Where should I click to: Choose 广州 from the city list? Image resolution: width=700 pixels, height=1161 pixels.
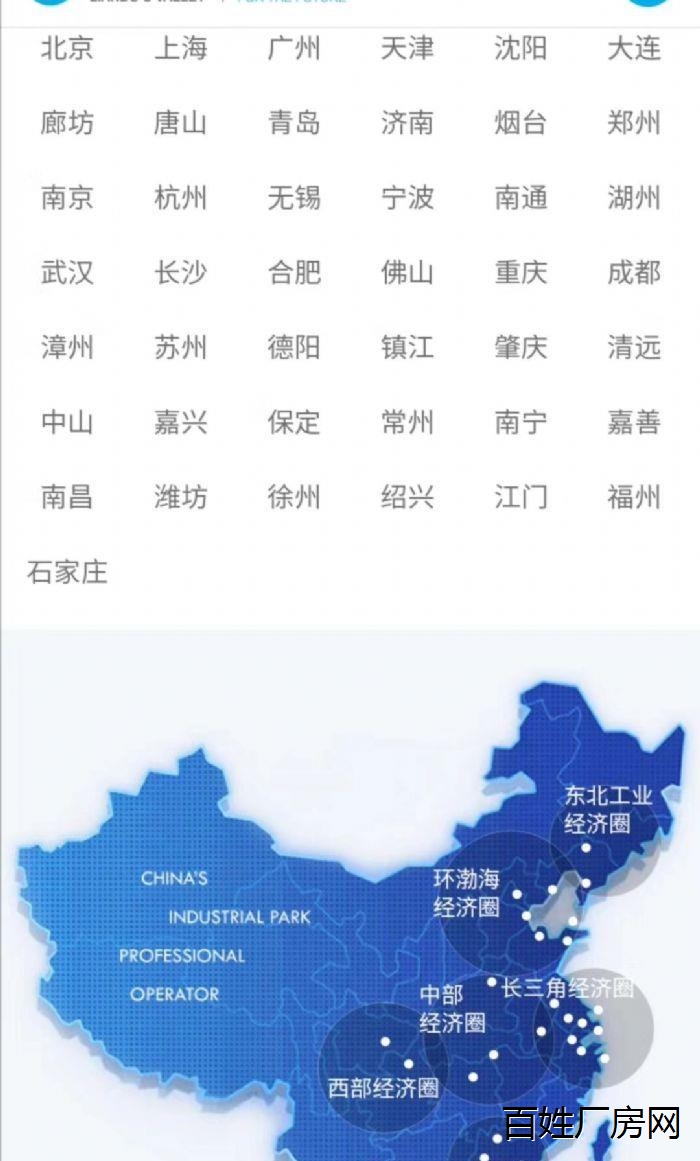294,48
